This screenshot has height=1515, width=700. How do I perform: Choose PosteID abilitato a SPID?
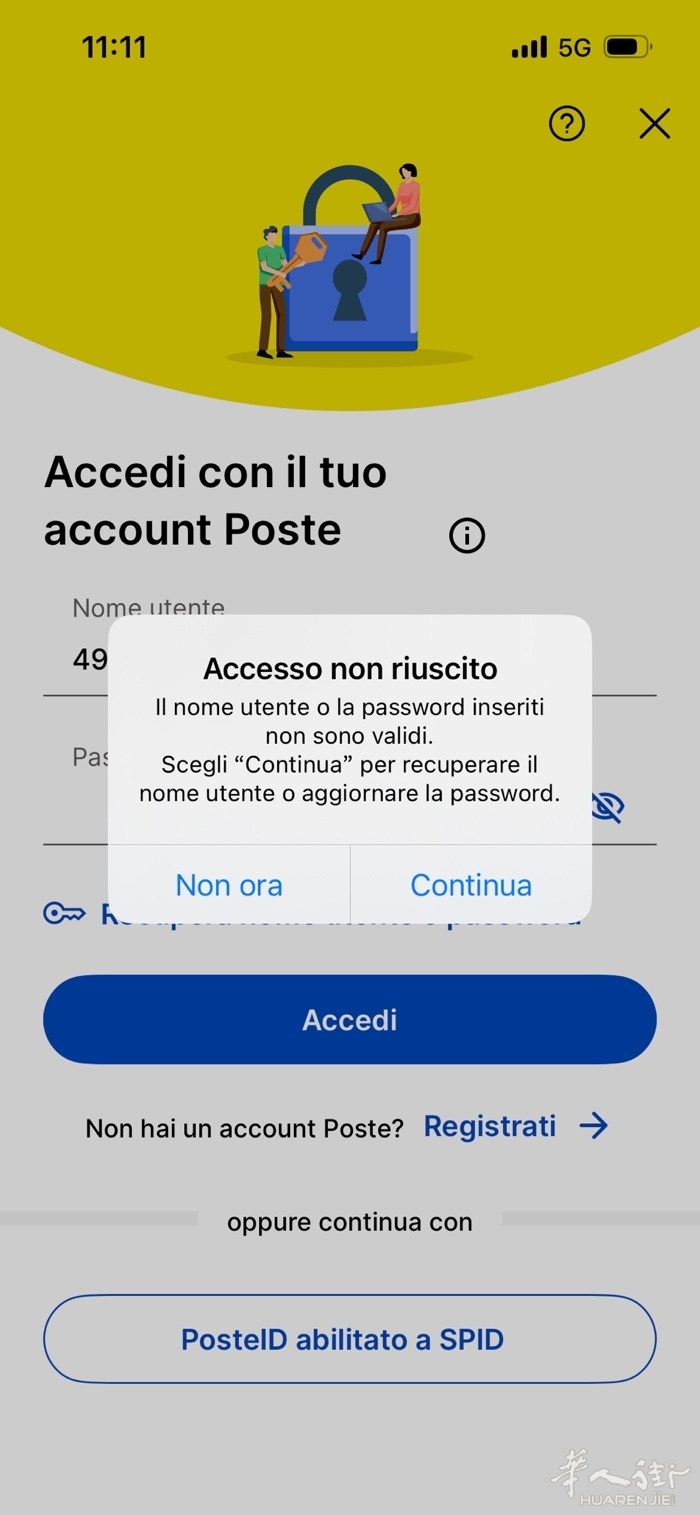click(350, 1339)
